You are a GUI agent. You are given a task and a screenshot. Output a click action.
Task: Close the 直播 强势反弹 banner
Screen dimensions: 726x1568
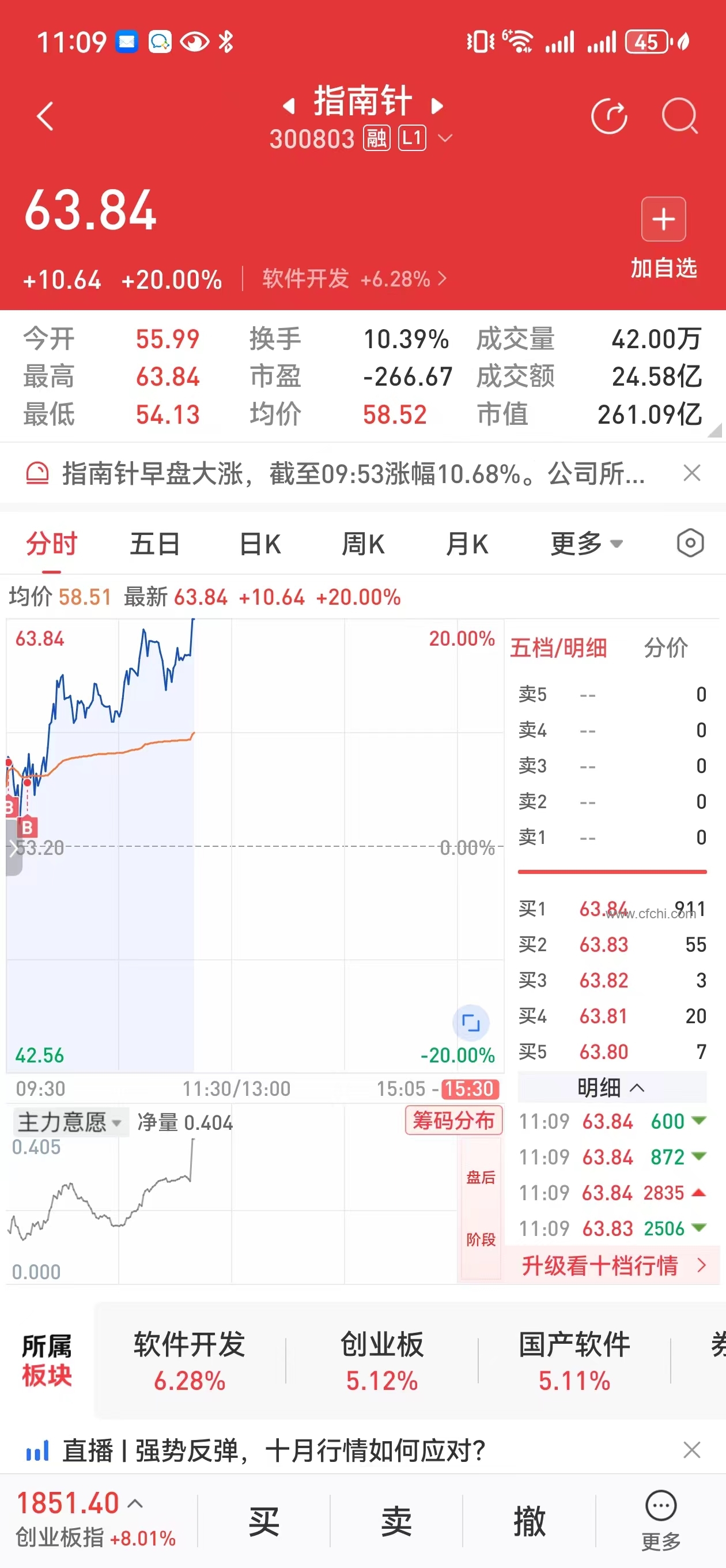click(x=692, y=1450)
